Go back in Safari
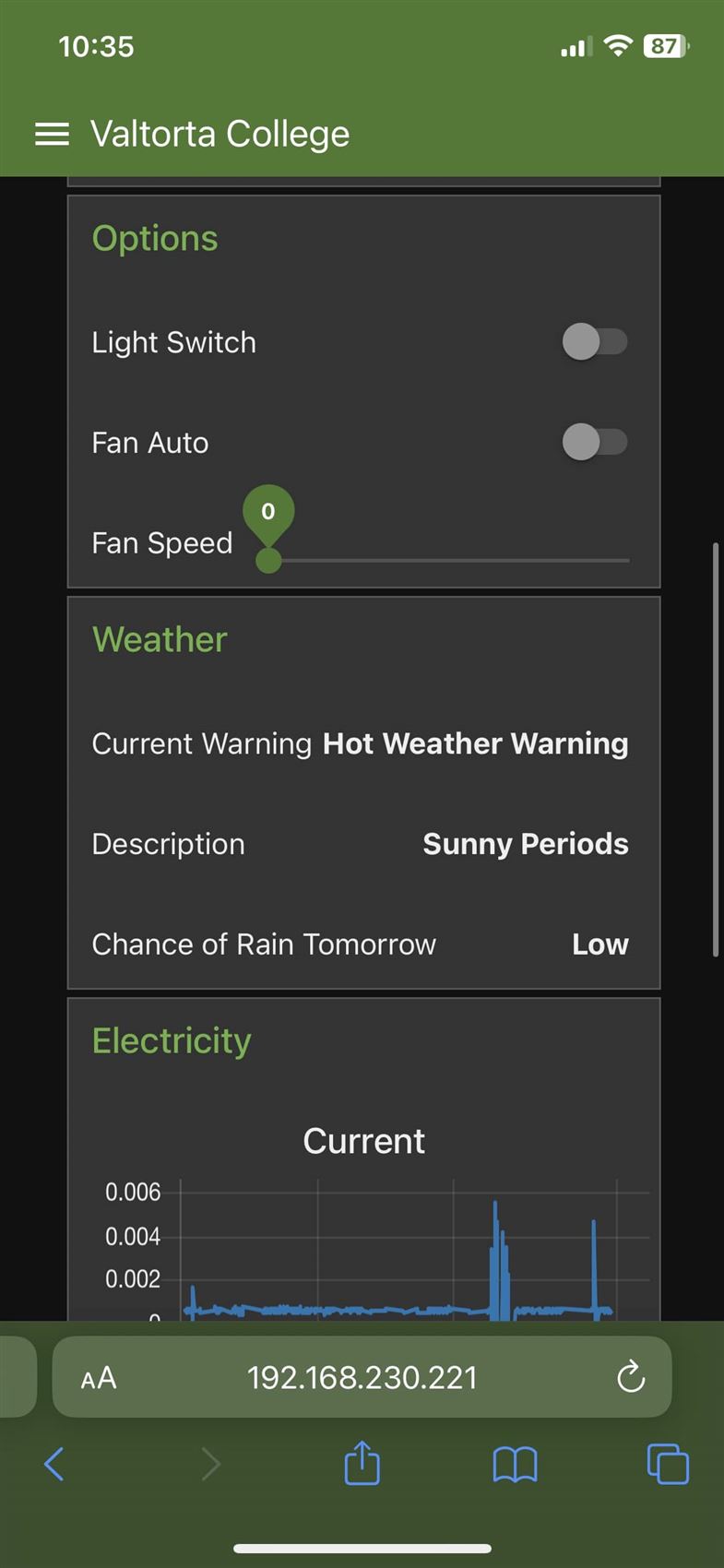The image size is (724, 1568). coord(54,1464)
